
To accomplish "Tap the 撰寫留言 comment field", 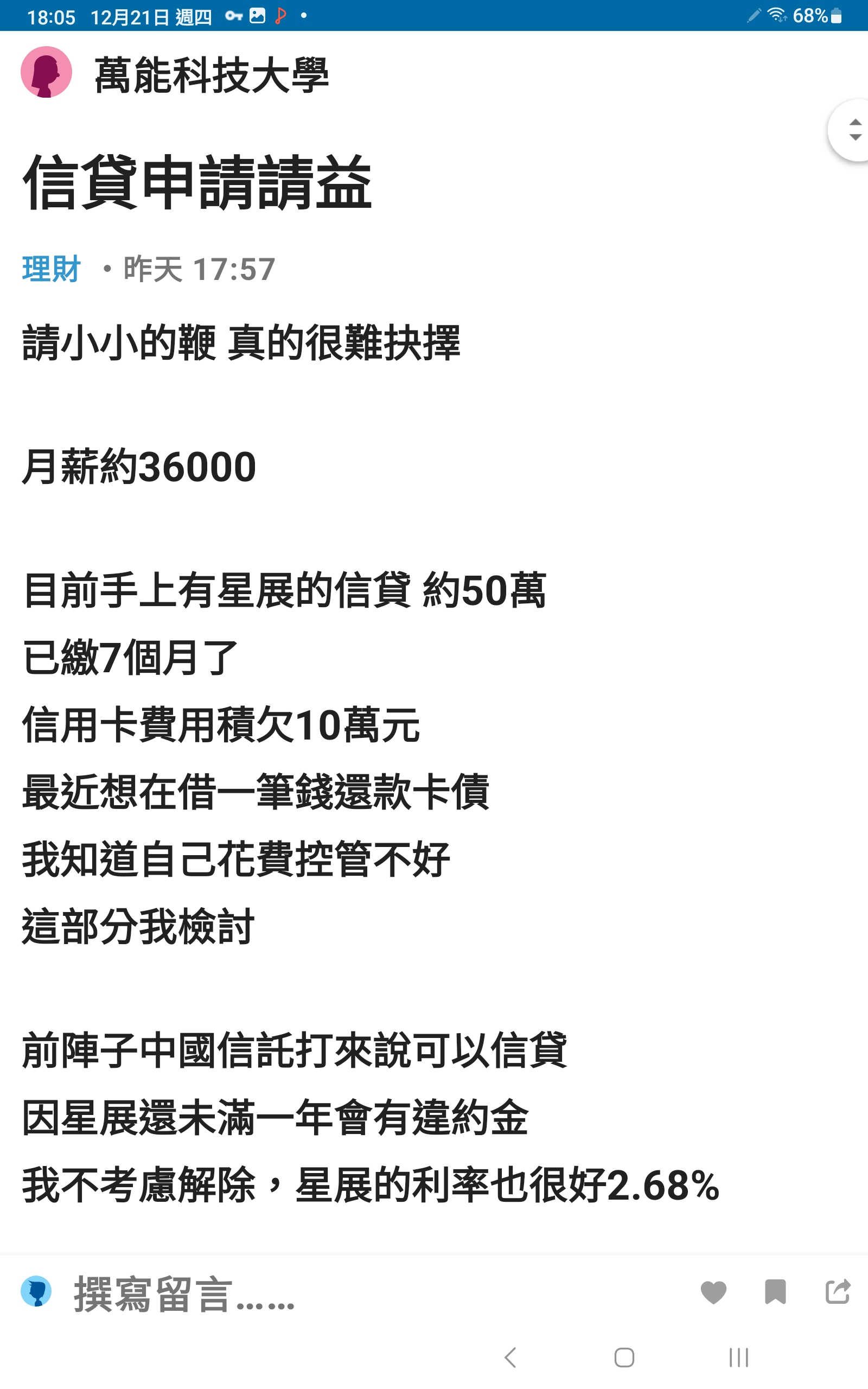I will 184,1294.
